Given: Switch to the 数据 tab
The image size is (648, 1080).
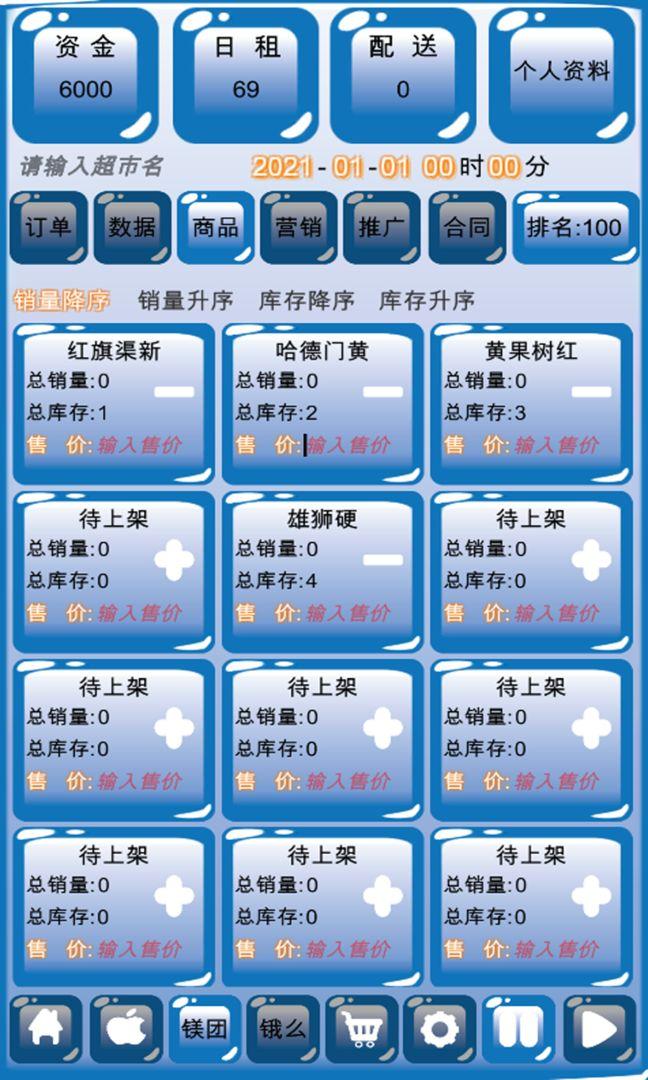Looking at the screenshot, I should pyautogui.click(x=132, y=227).
